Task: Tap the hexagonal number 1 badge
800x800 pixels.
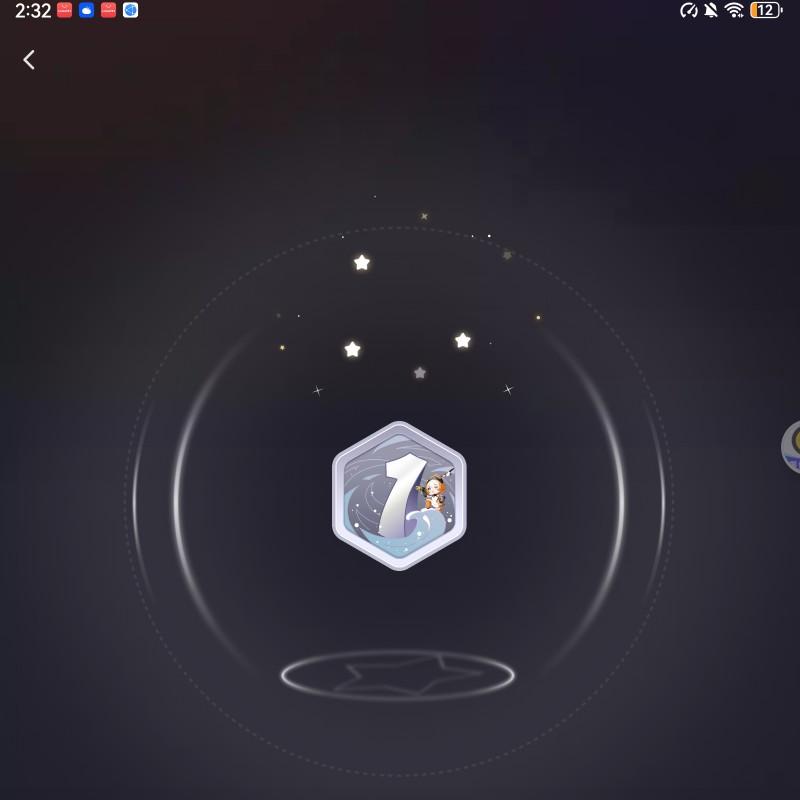Action: tap(399, 495)
